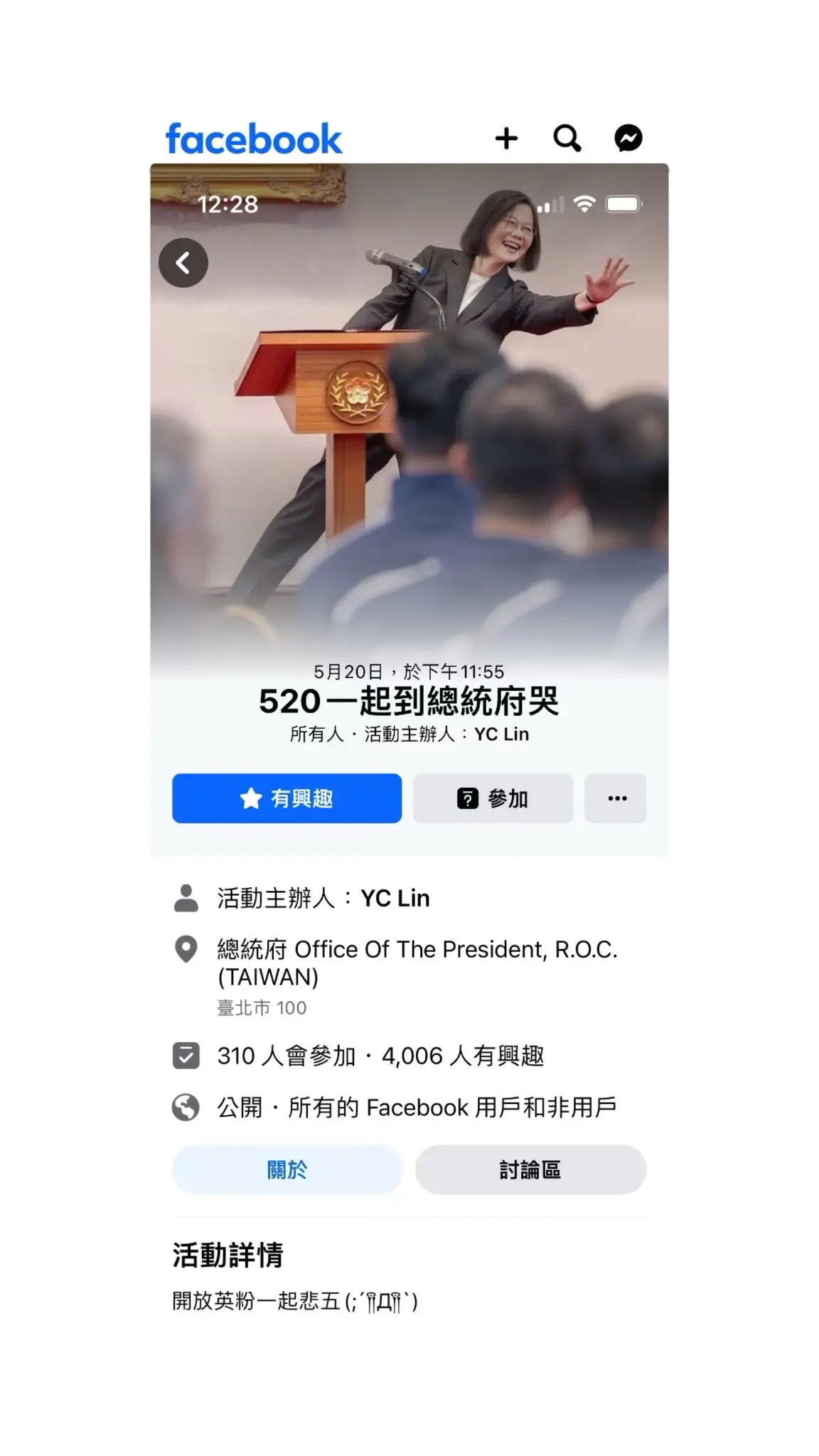Open Facebook search
The width and height of the screenshot is (819, 1456).
coord(567,139)
